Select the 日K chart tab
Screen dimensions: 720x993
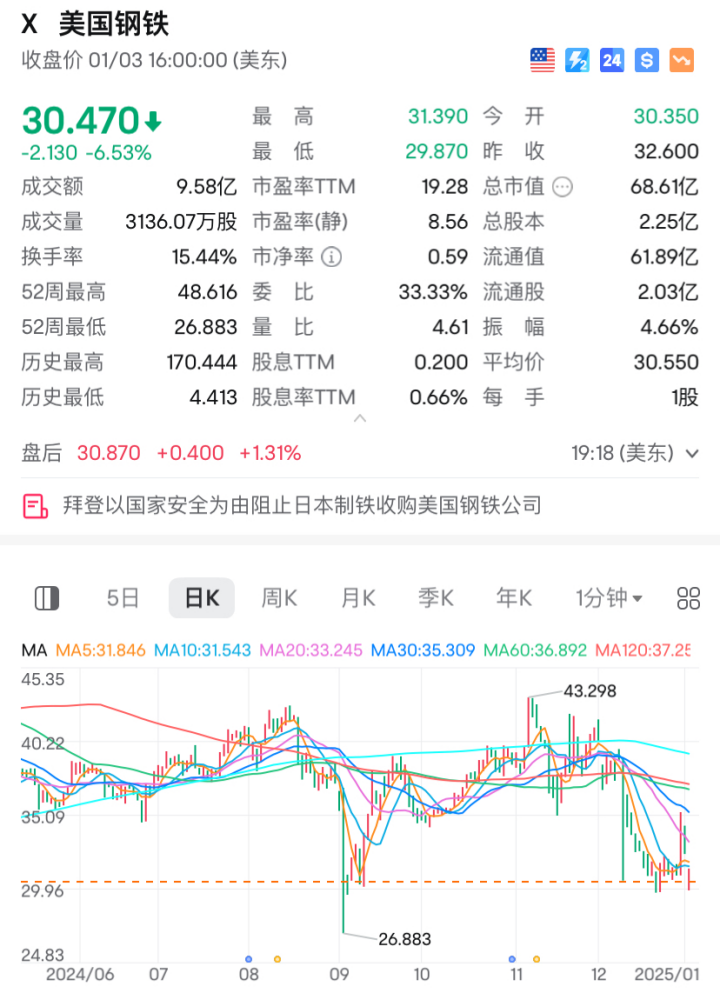click(x=201, y=598)
